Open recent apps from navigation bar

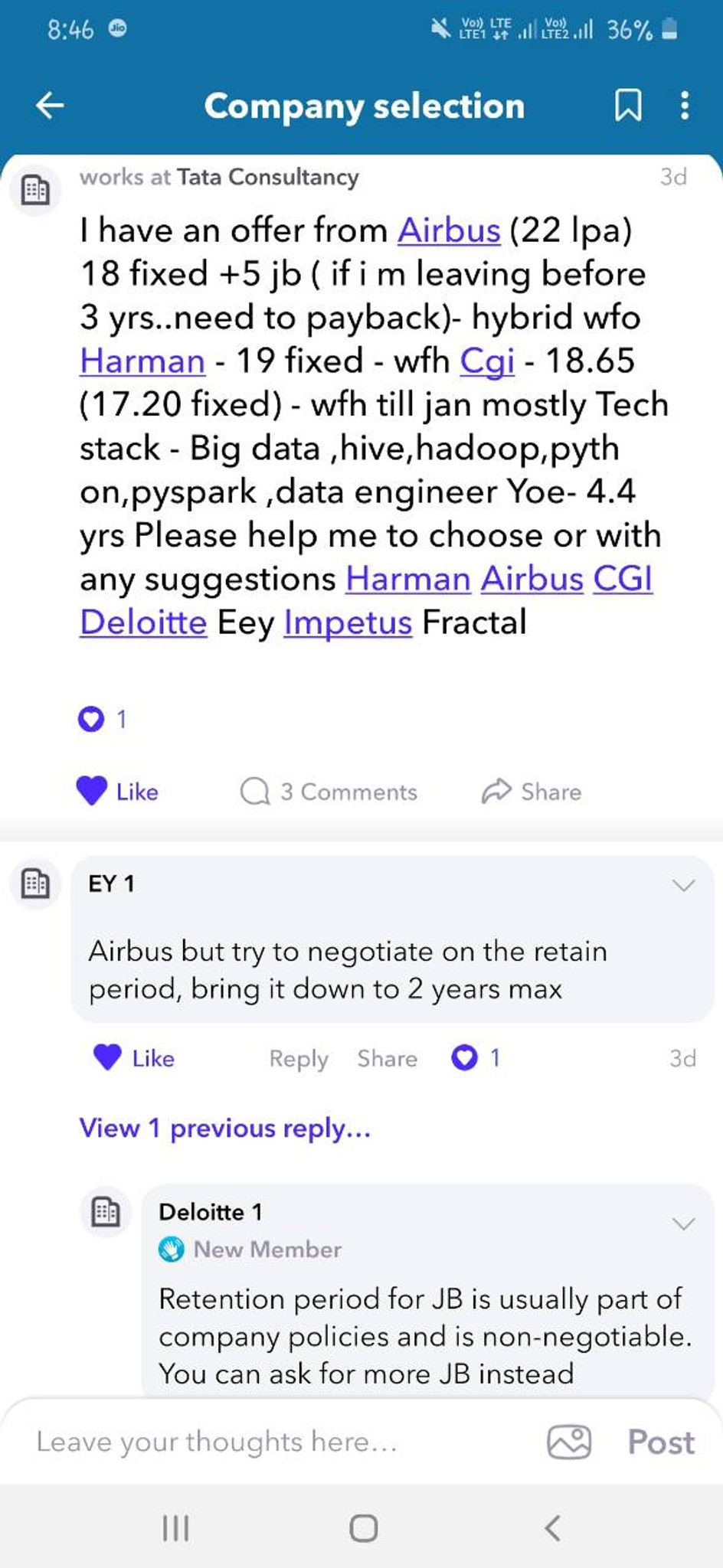(175, 1528)
